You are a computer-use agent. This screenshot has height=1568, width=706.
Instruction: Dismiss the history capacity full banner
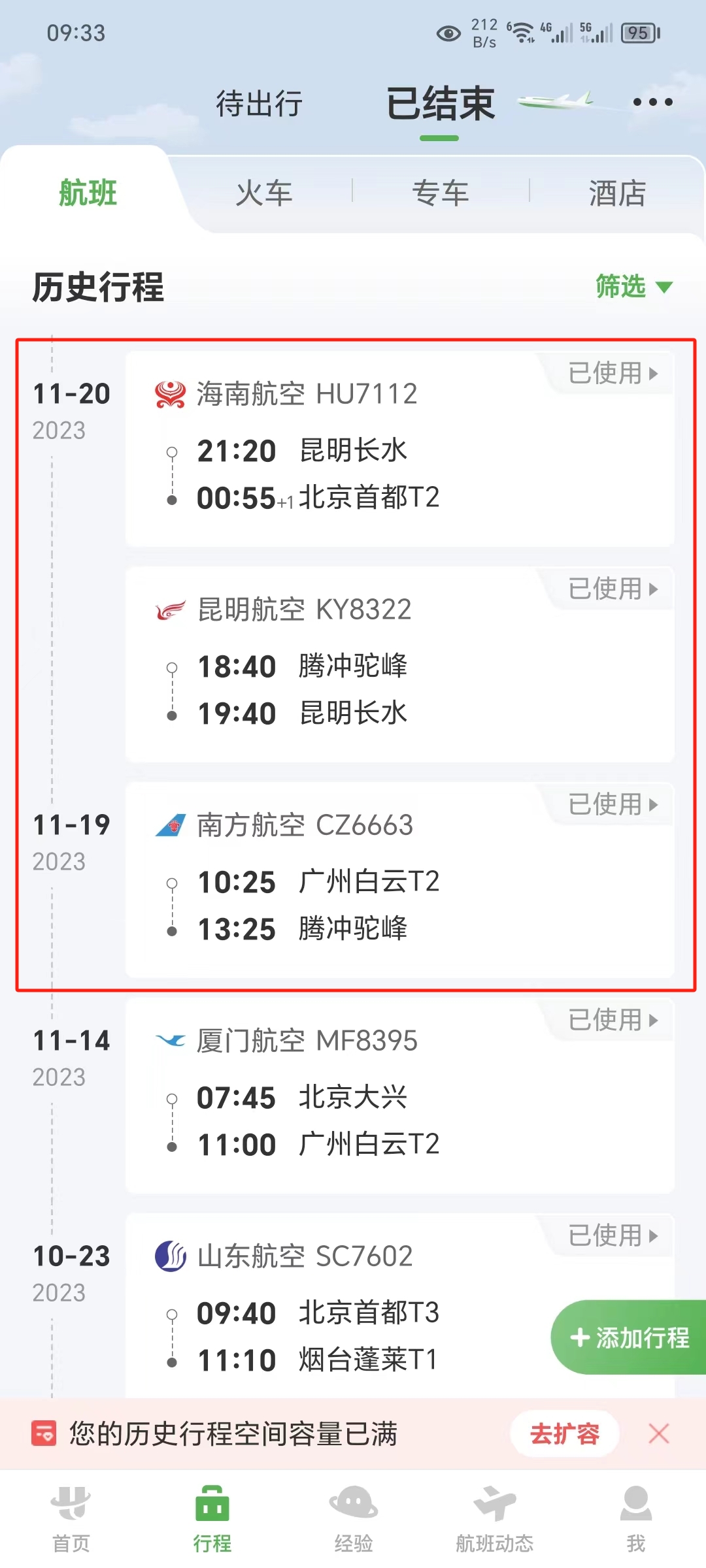(658, 1434)
